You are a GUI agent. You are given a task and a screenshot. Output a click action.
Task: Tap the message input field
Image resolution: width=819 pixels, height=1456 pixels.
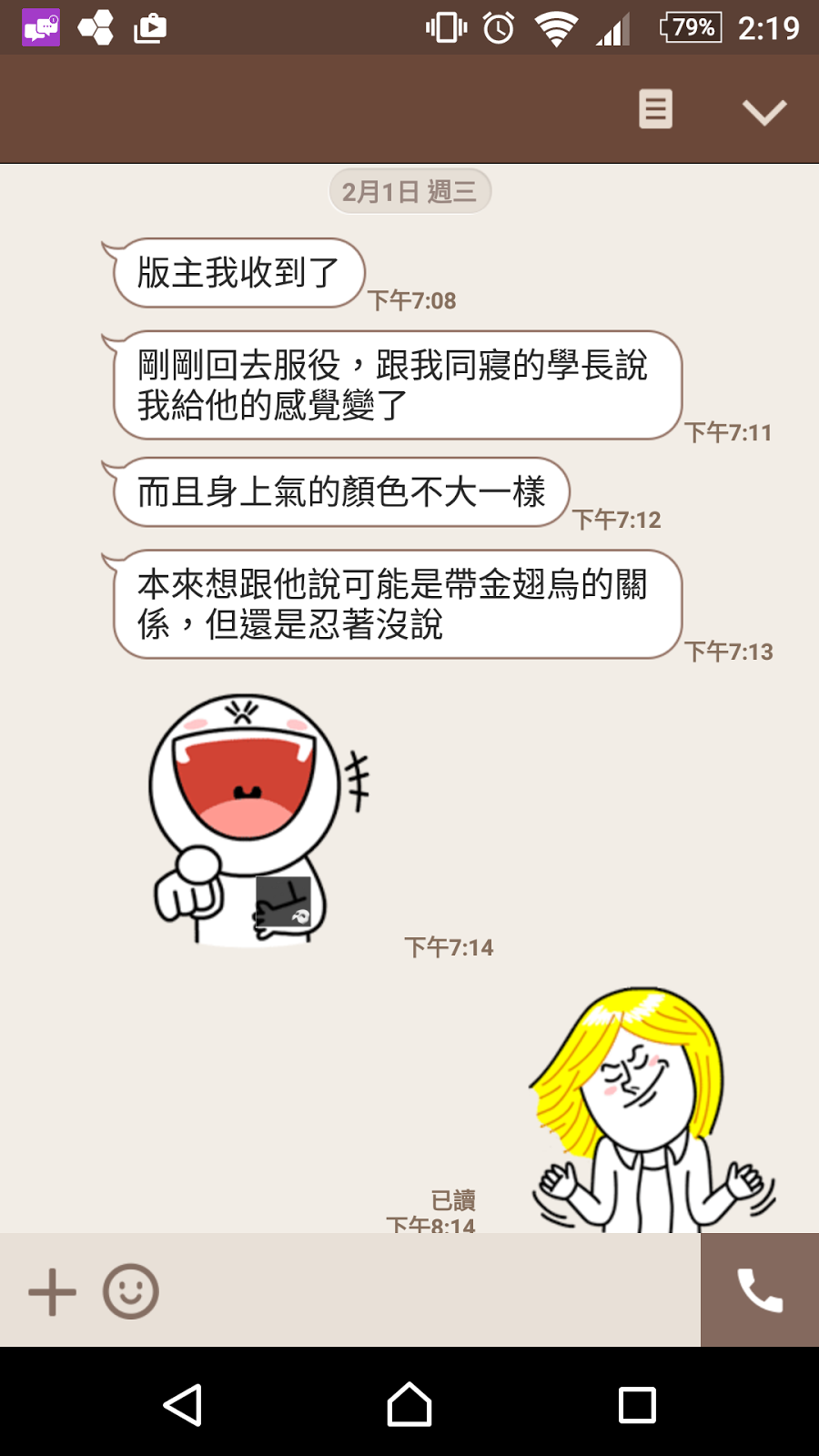[428, 1291]
